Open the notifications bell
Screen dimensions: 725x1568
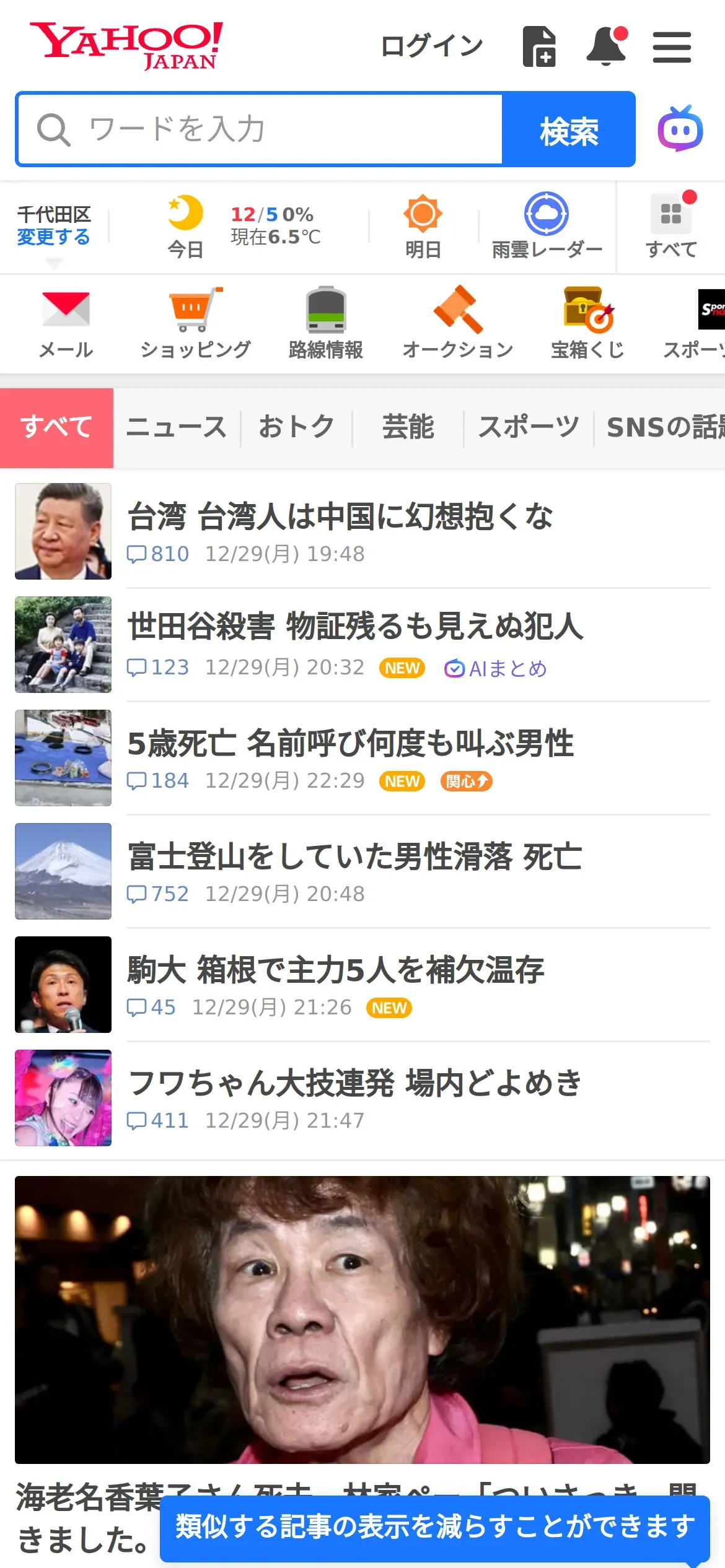606,46
